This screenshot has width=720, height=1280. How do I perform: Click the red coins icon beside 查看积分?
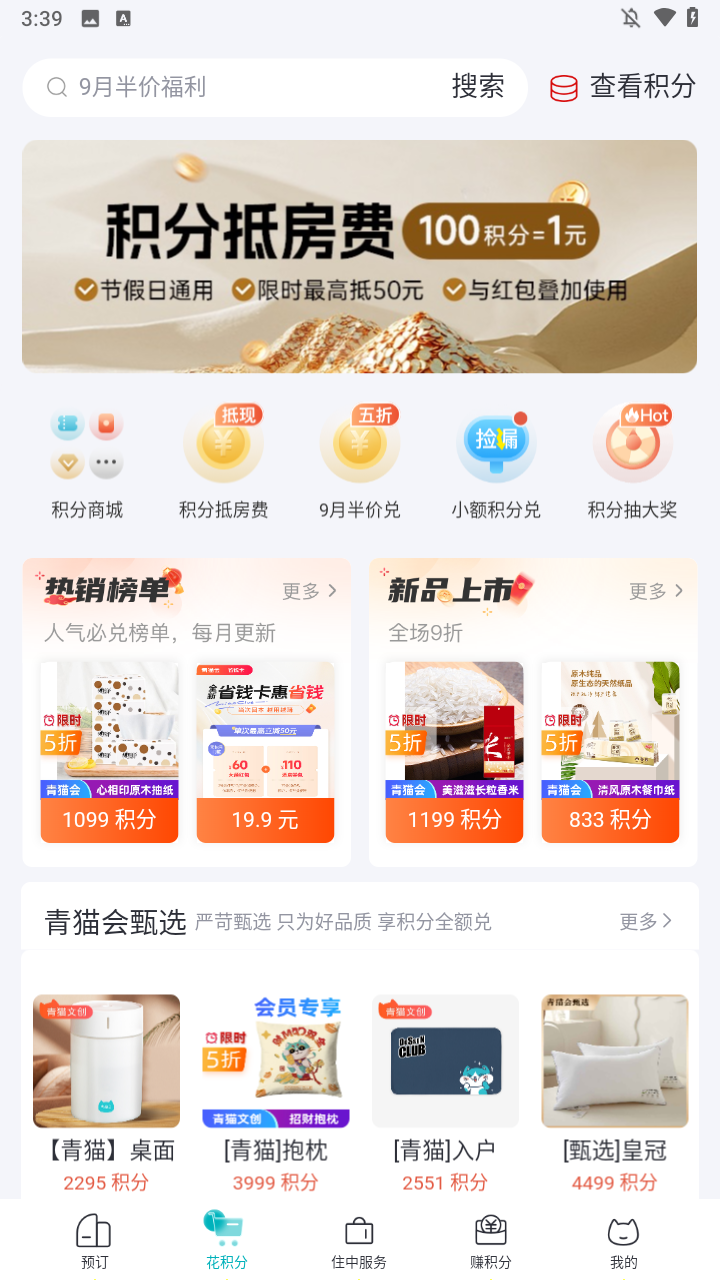[563, 88]
